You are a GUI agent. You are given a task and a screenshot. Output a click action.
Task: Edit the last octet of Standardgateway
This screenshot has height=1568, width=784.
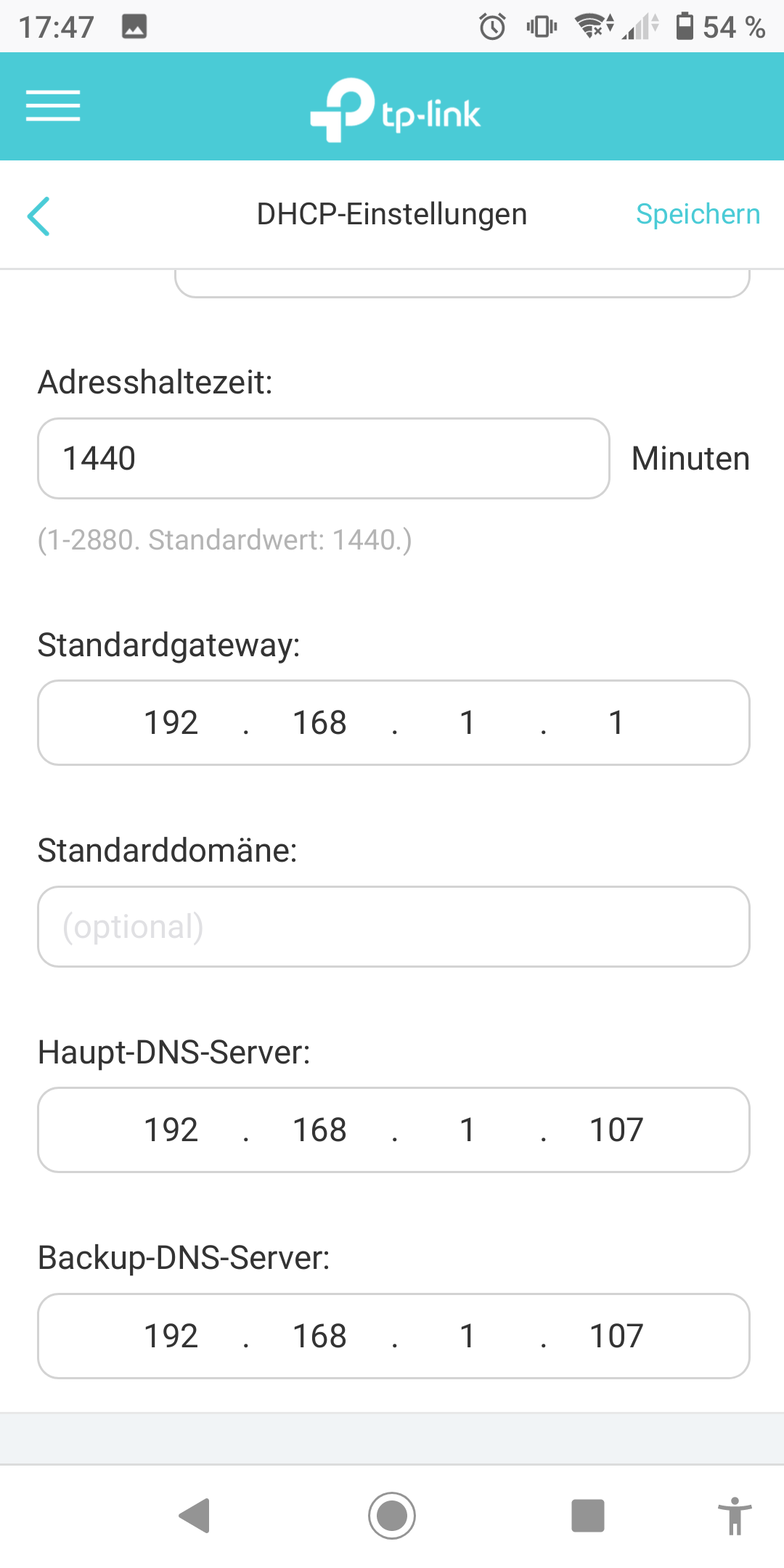(x=616, y=723)
